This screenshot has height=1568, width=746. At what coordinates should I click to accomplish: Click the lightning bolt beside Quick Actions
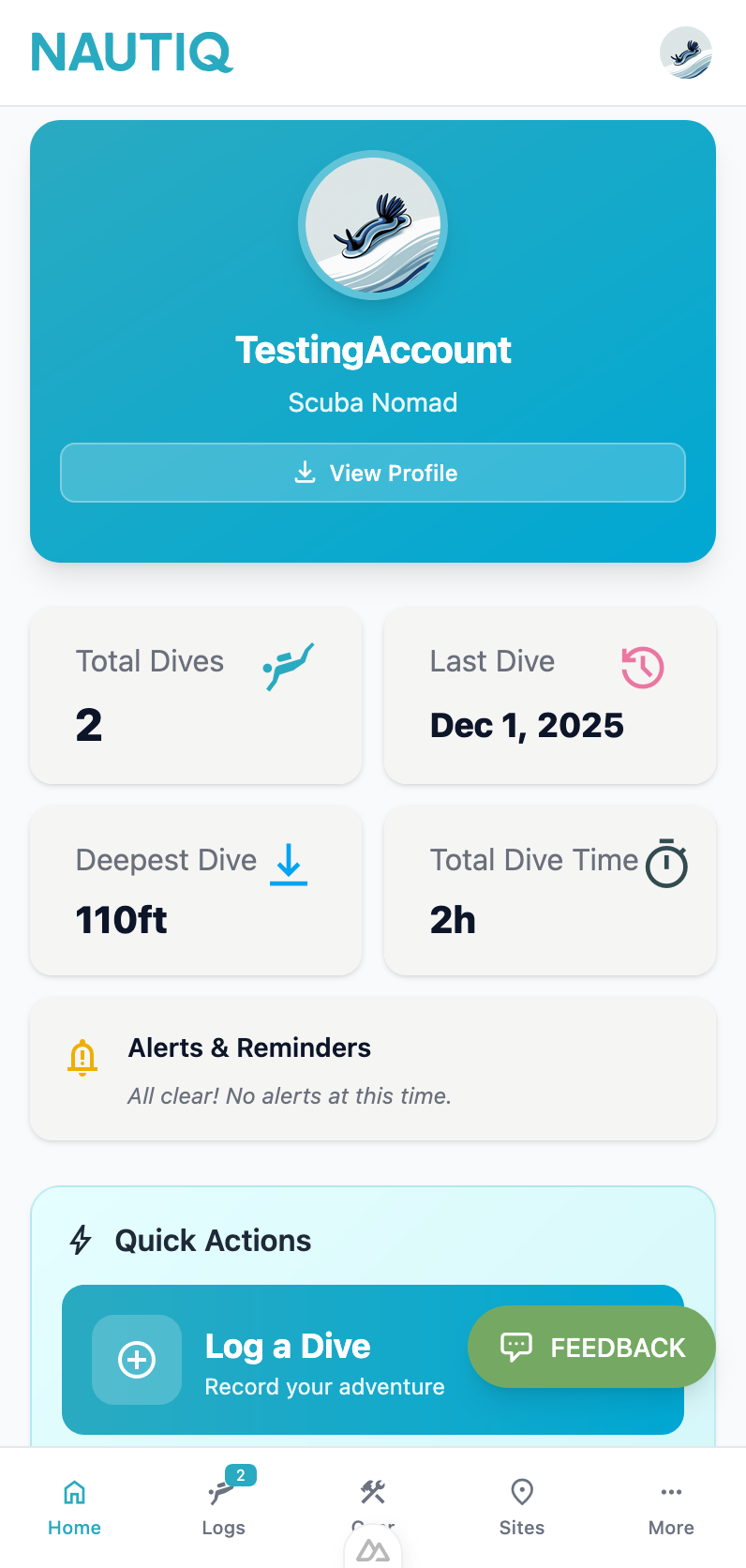tap(79, 1240)
